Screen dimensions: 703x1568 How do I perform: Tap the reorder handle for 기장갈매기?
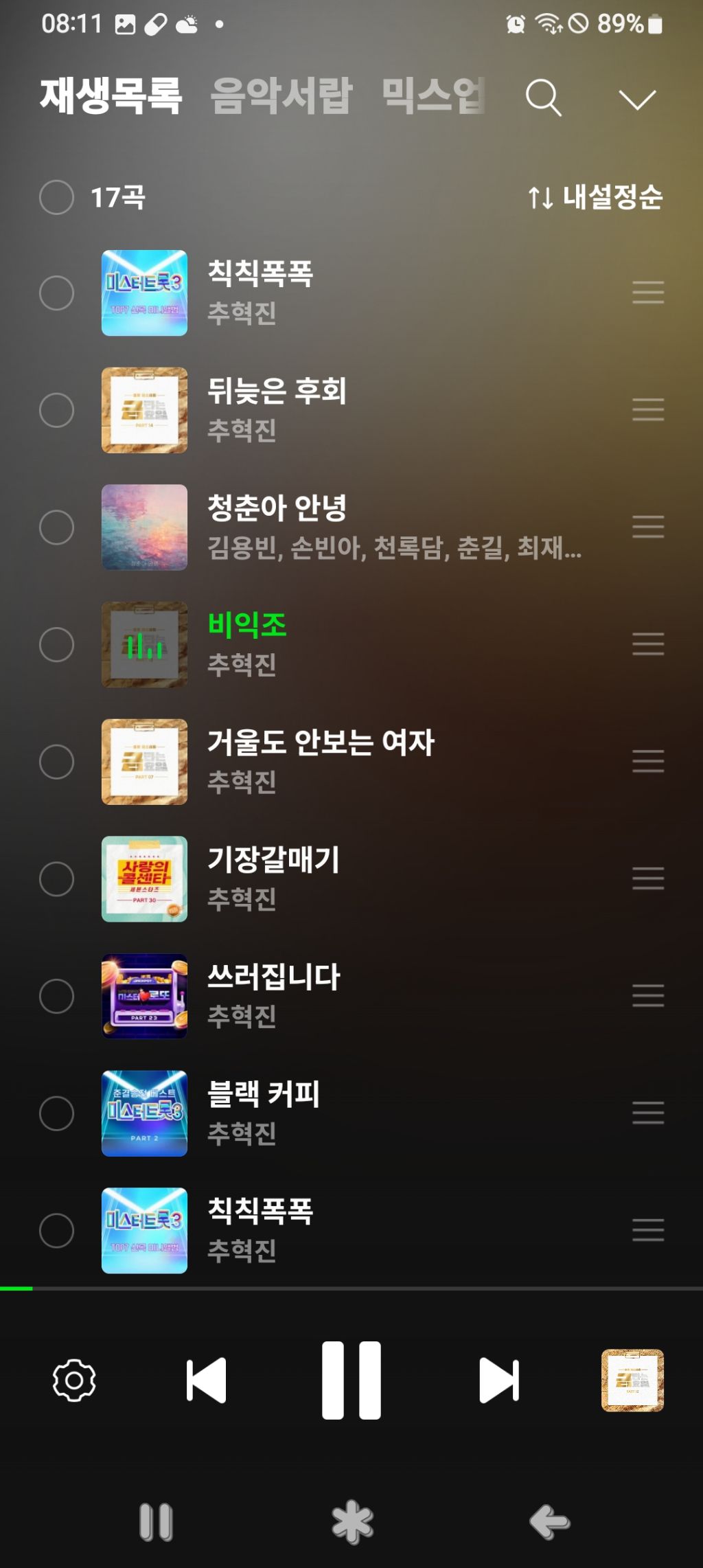point(648,878)
